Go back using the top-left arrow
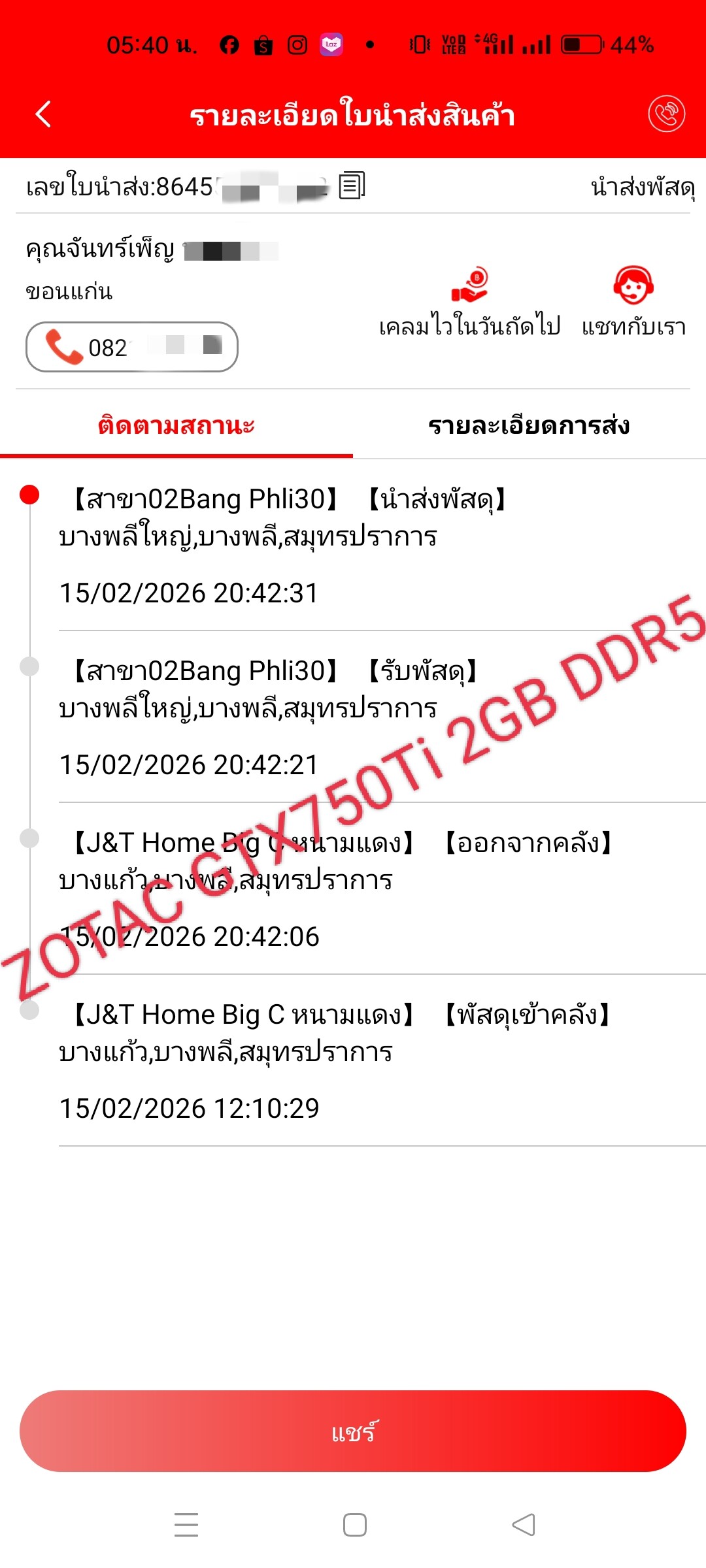The image size is (706, 1568). tap(43, 114)
